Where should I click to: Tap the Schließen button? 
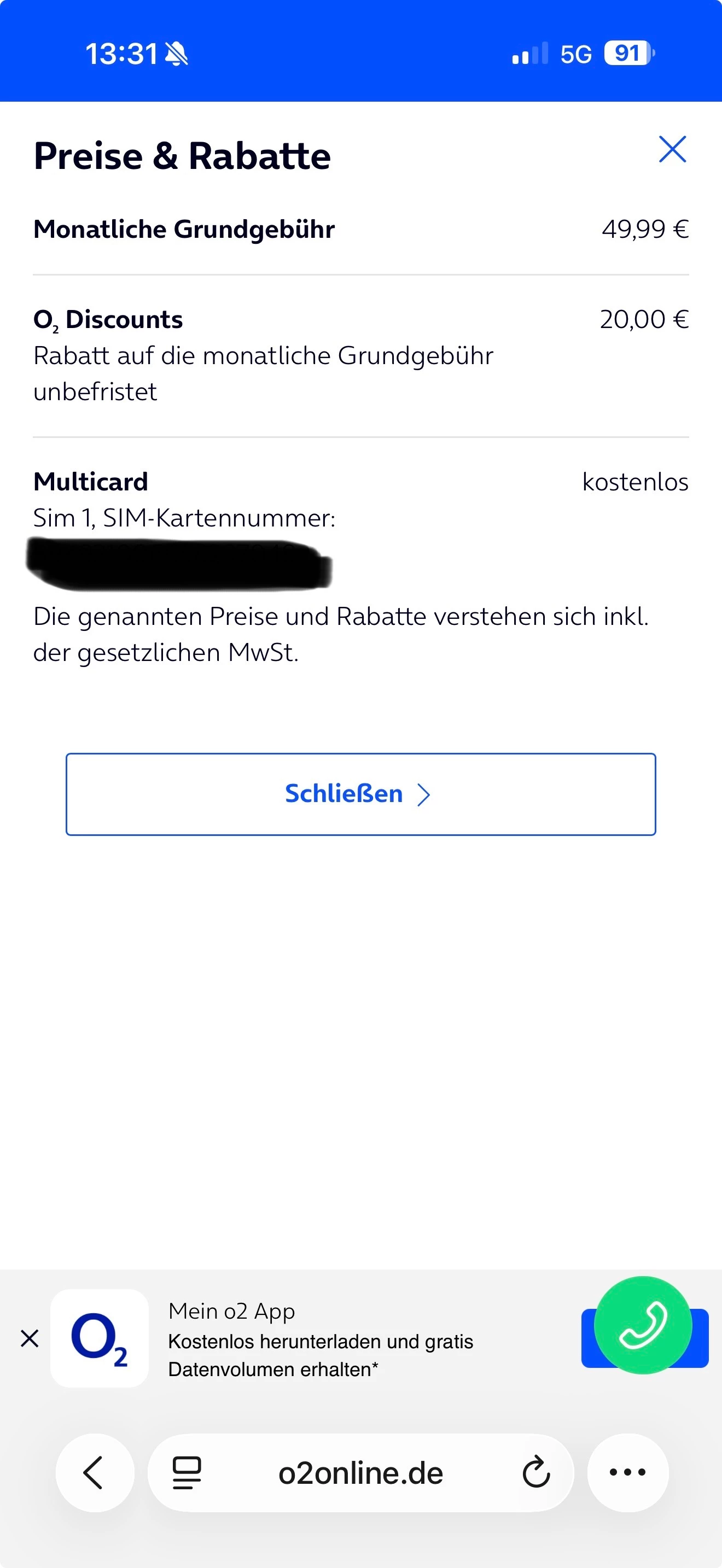pyautogui.click(x=360, y=794)
